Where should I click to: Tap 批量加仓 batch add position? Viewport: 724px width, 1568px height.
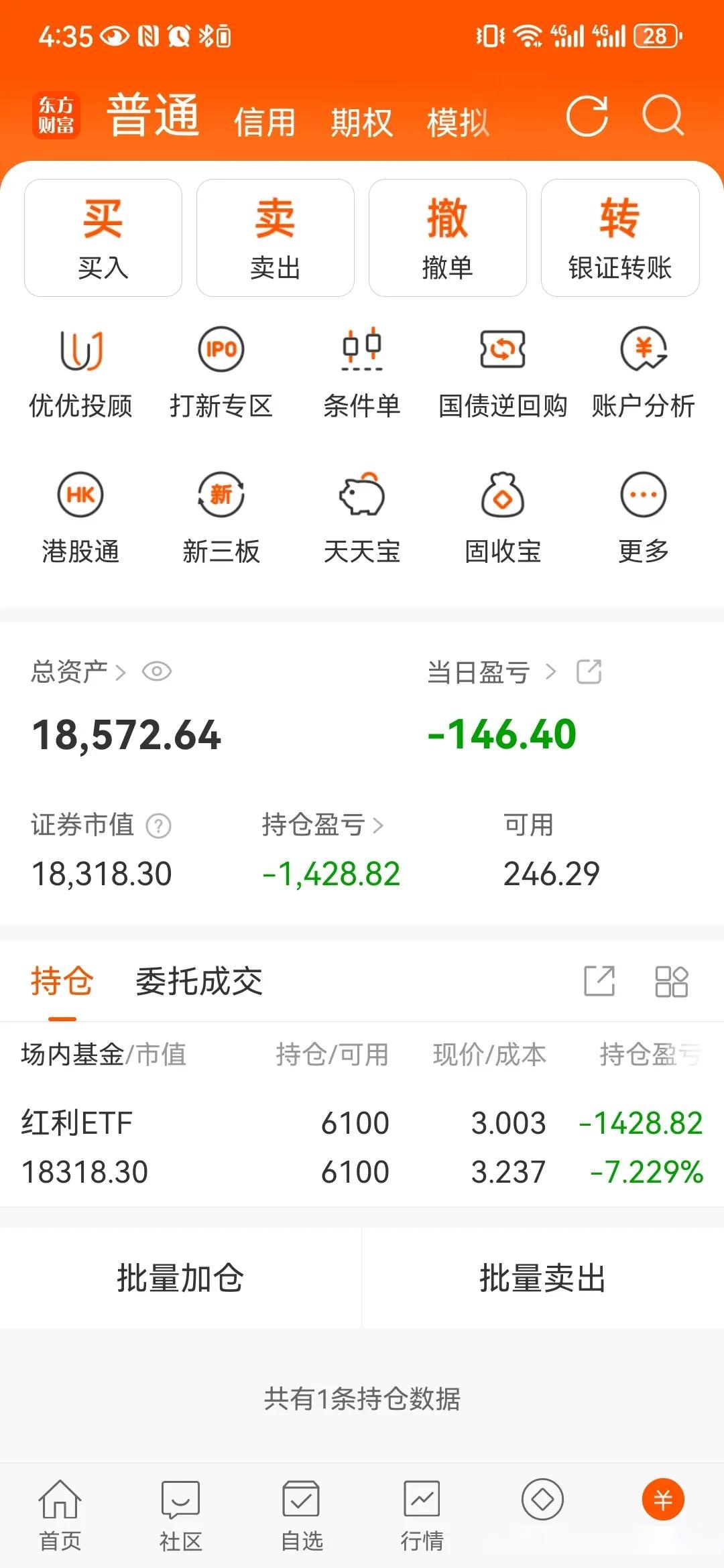click(180, 1278)
